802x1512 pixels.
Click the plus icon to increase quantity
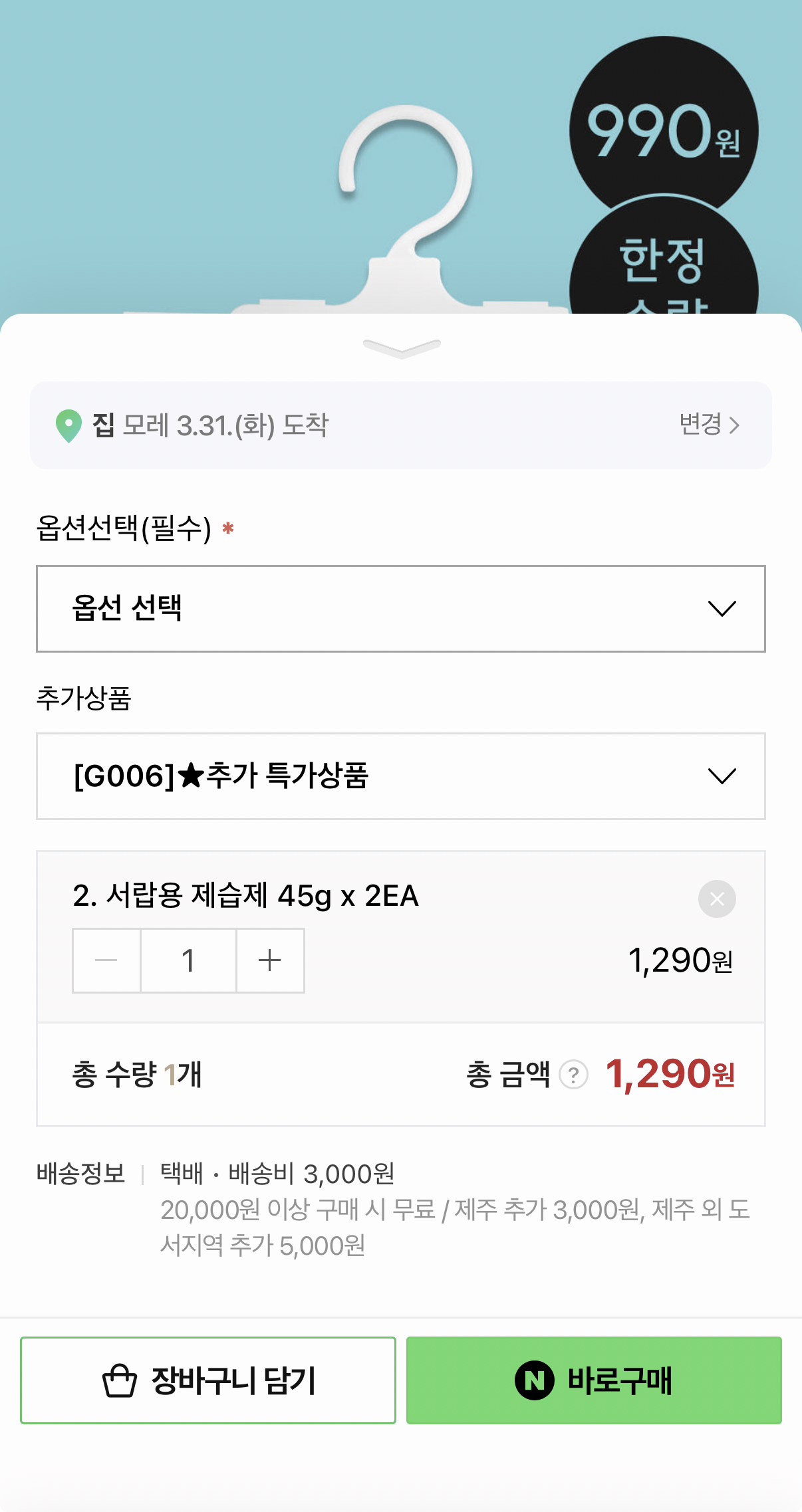pos(270,960)
